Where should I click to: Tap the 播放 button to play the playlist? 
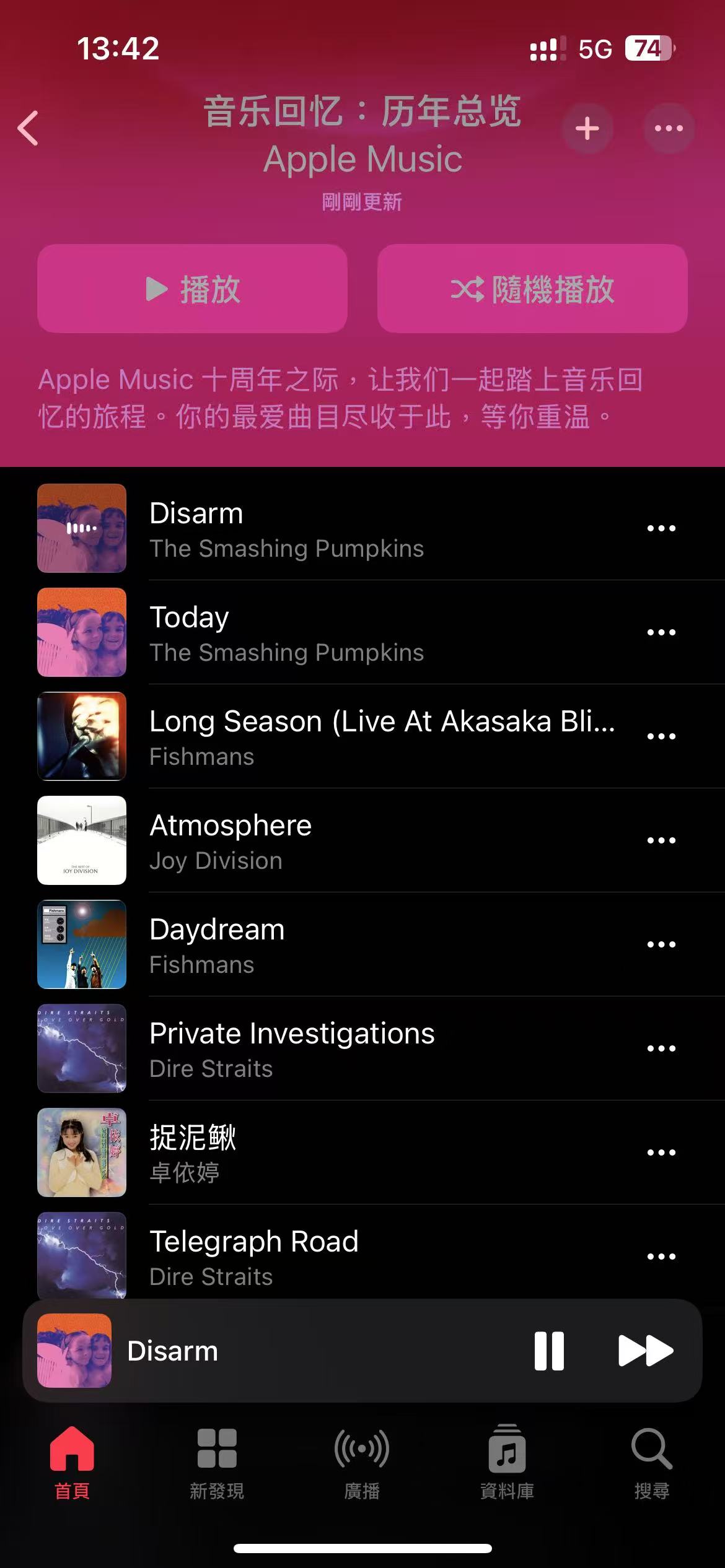192,289
